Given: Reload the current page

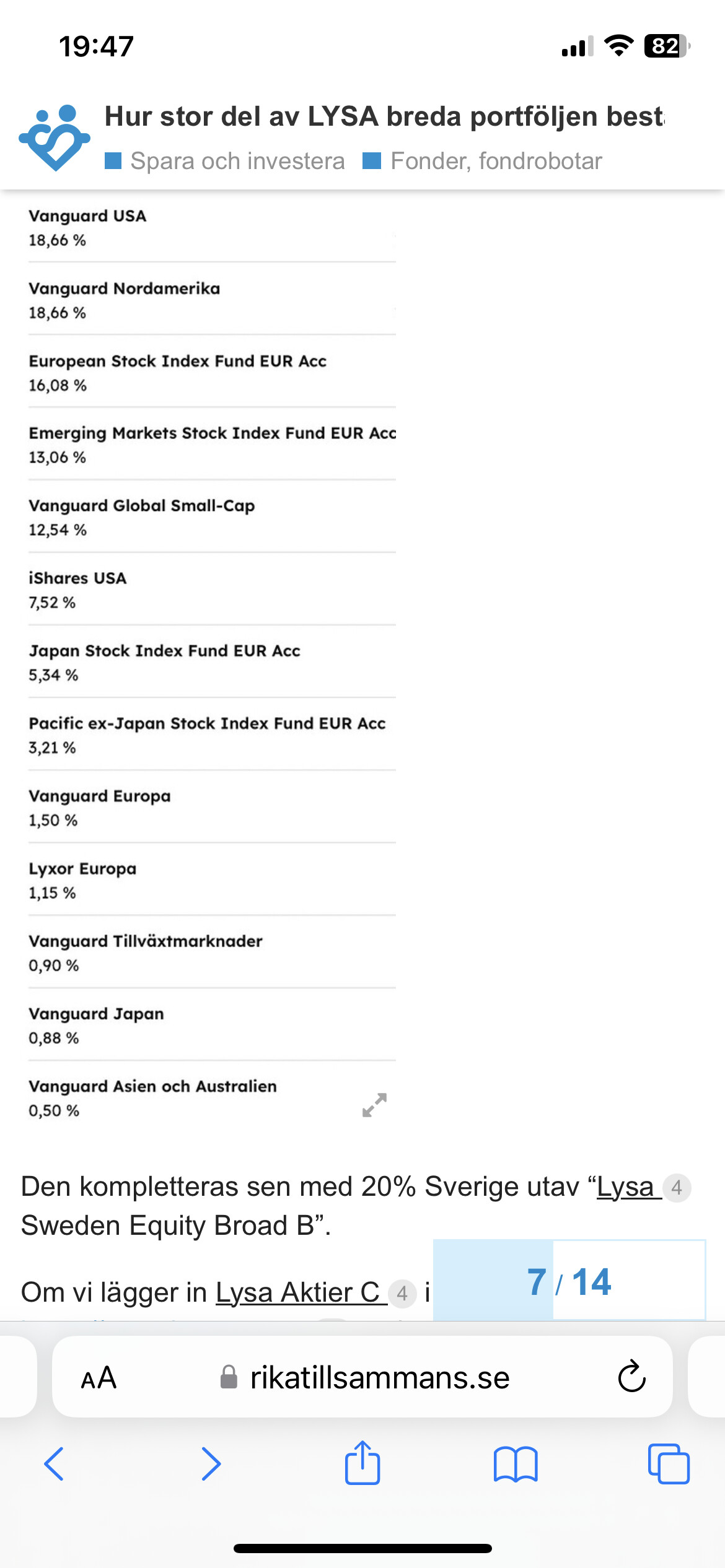Looking at the screenshot, I should [x=631, y=1377].
